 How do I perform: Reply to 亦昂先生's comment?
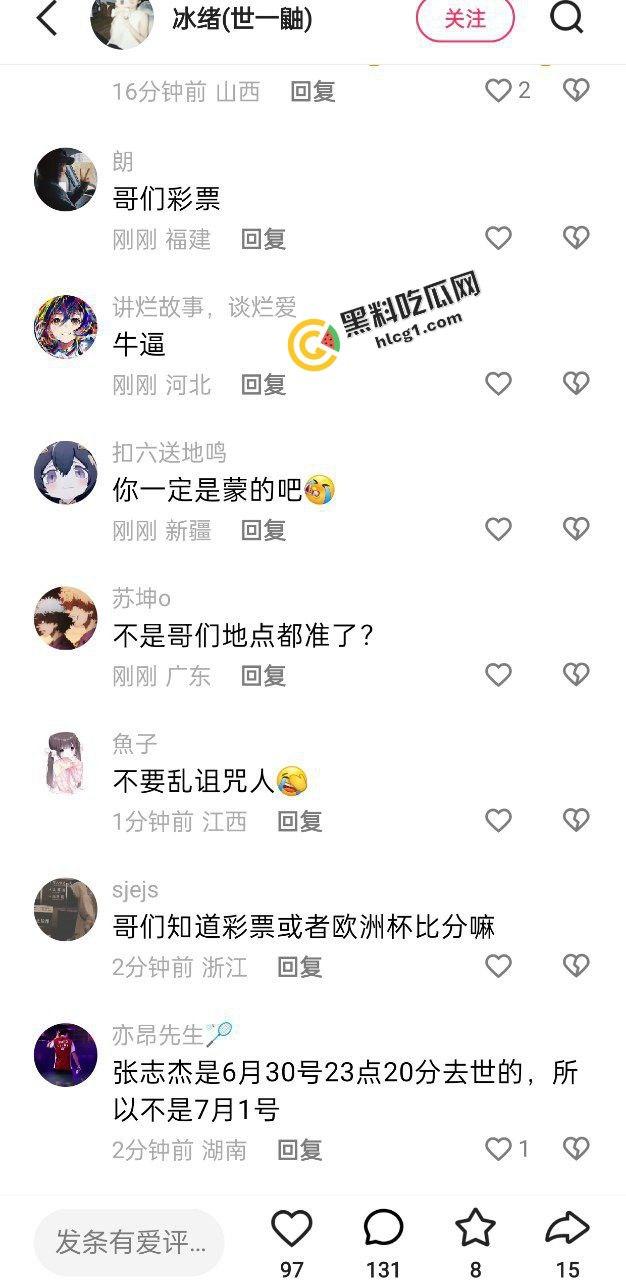point(300,1150)
